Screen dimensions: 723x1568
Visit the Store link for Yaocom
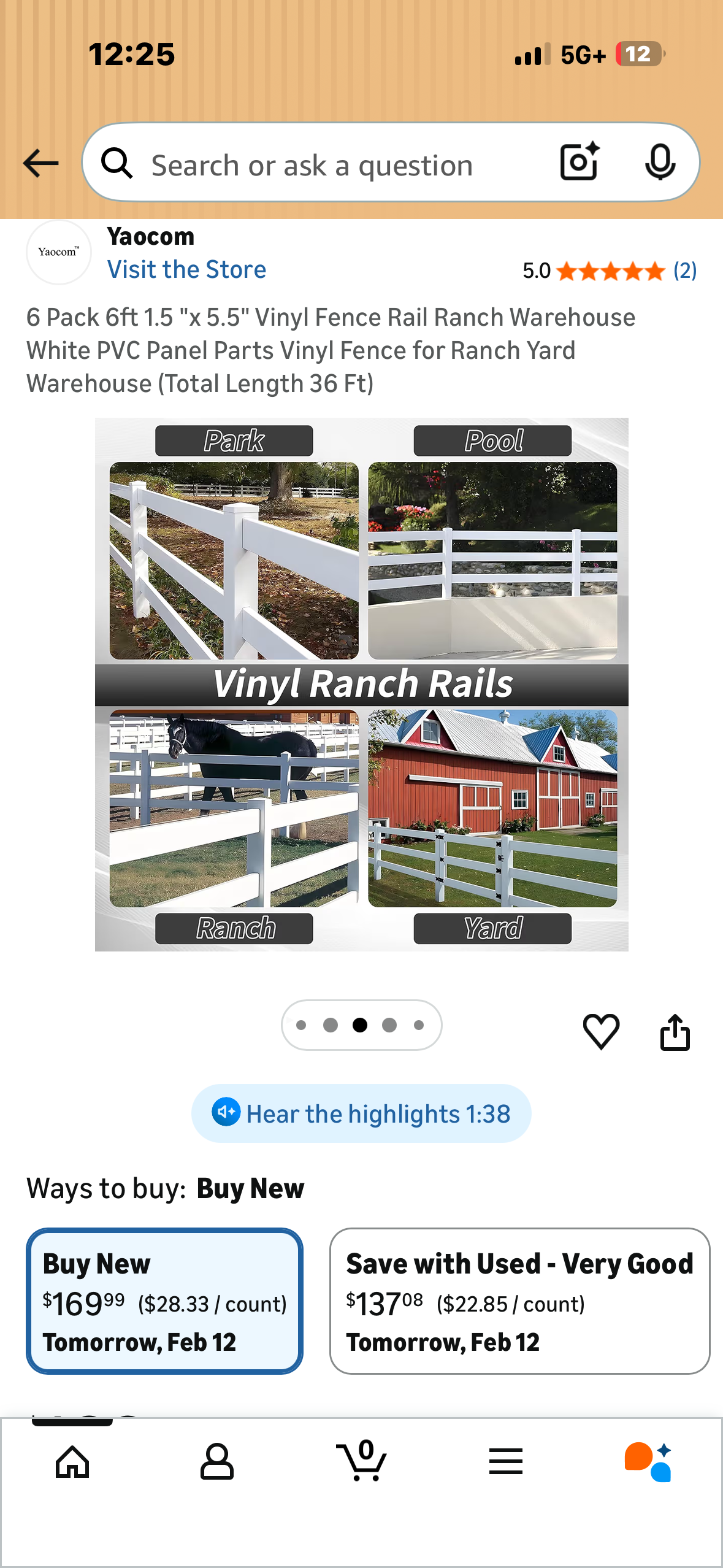coord(186,270)
